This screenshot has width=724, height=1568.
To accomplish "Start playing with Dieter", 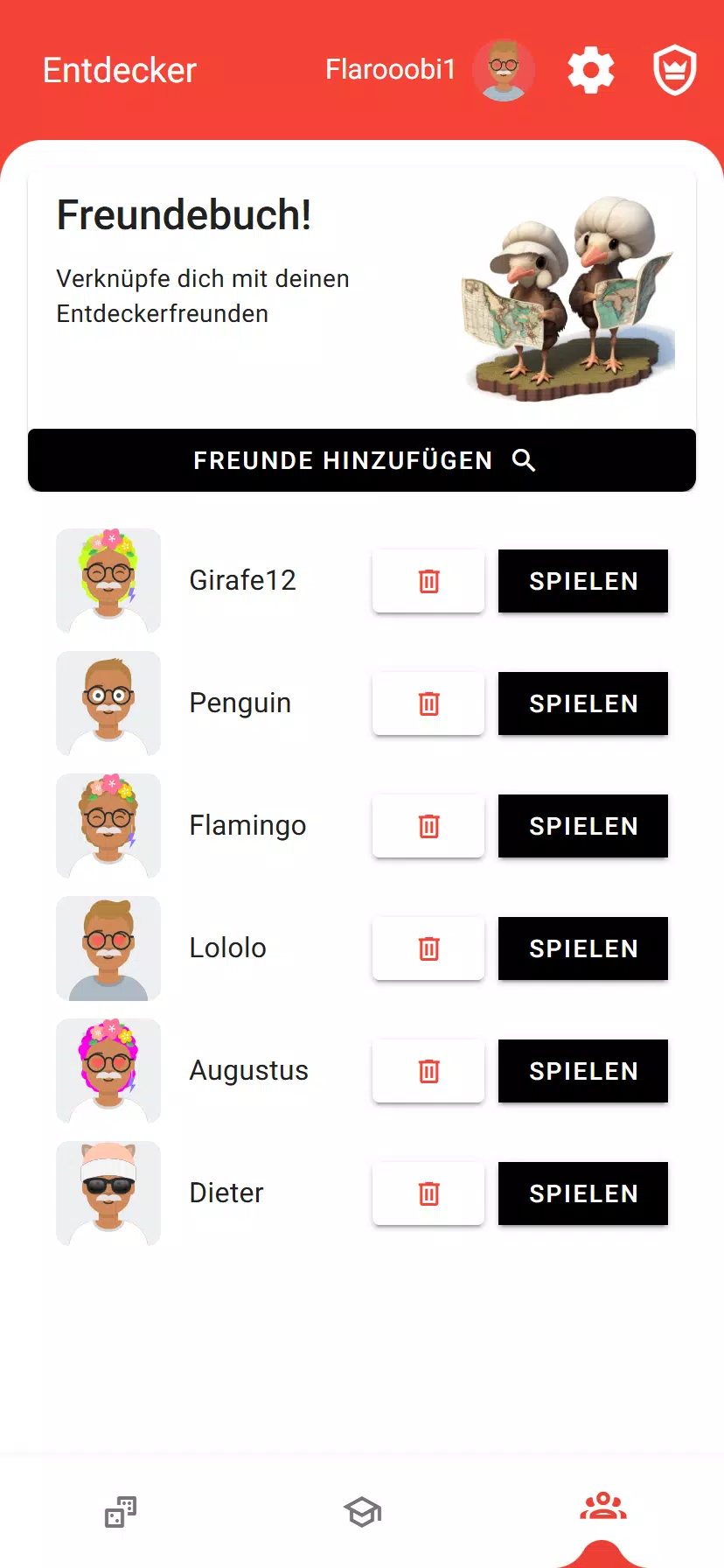I will tap(583, 1193).
